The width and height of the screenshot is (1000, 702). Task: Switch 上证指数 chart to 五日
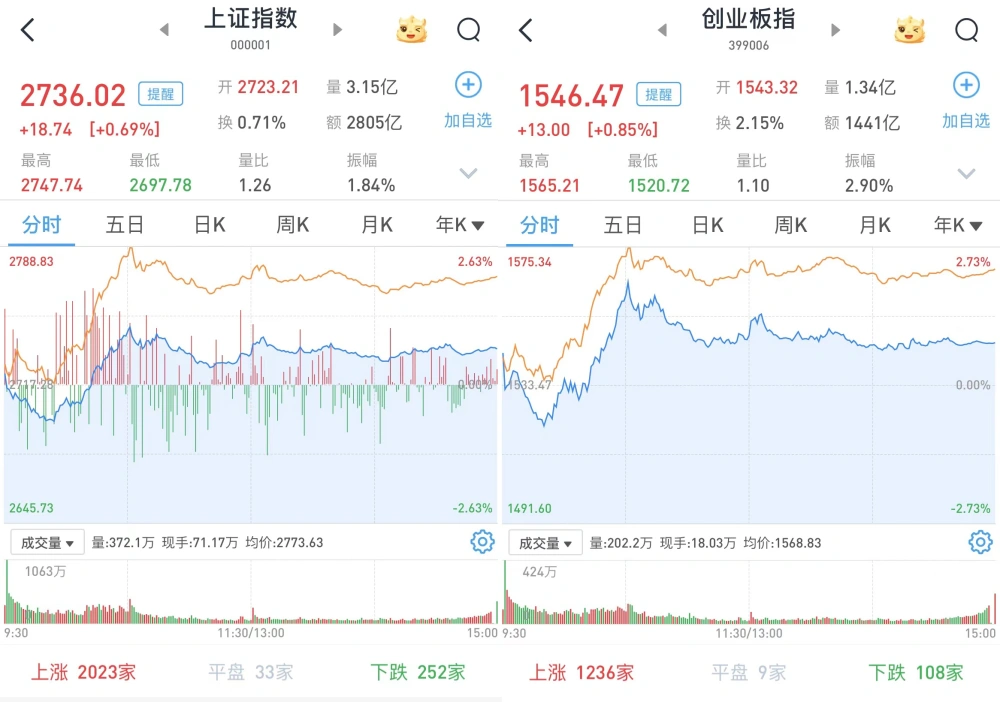125,225
